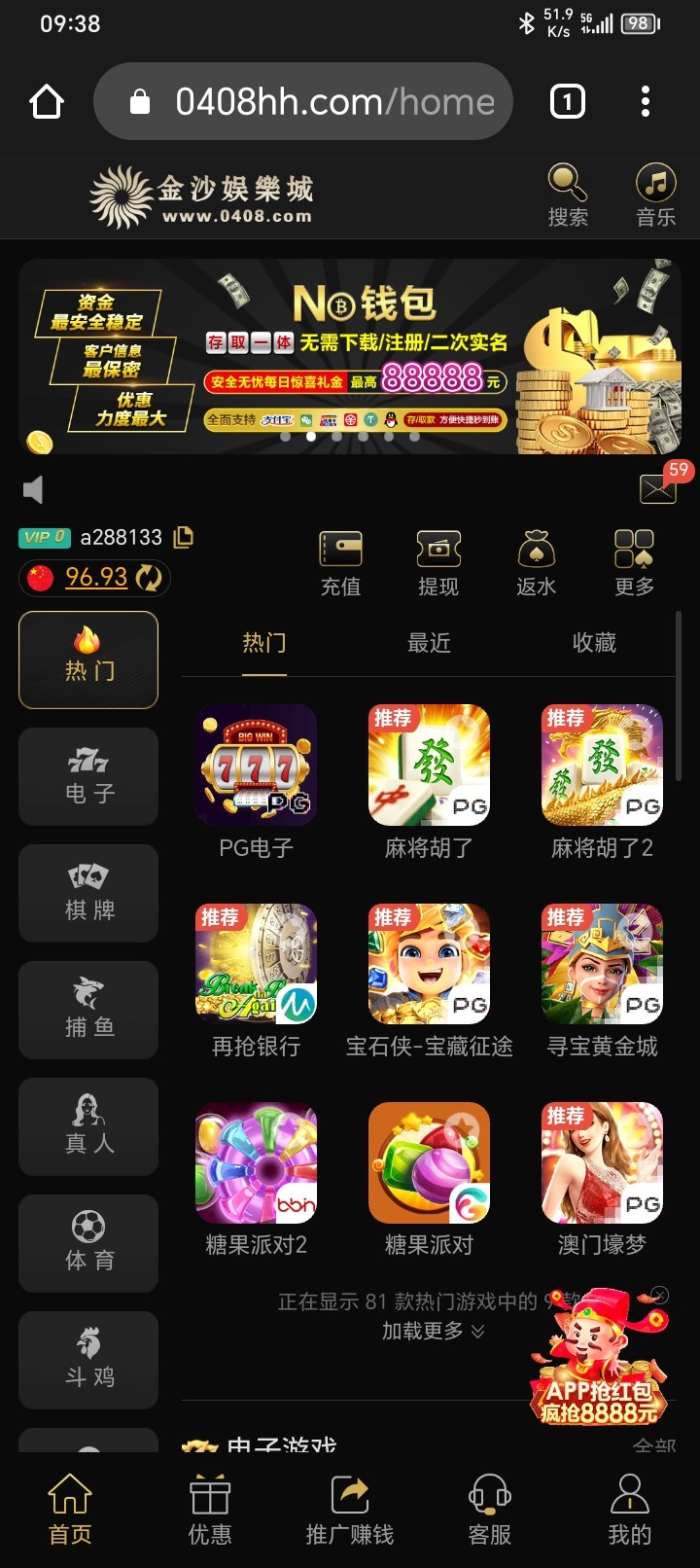
Task: Dismiss the APP抢红包 floating promo
Action: [659, 1295]
